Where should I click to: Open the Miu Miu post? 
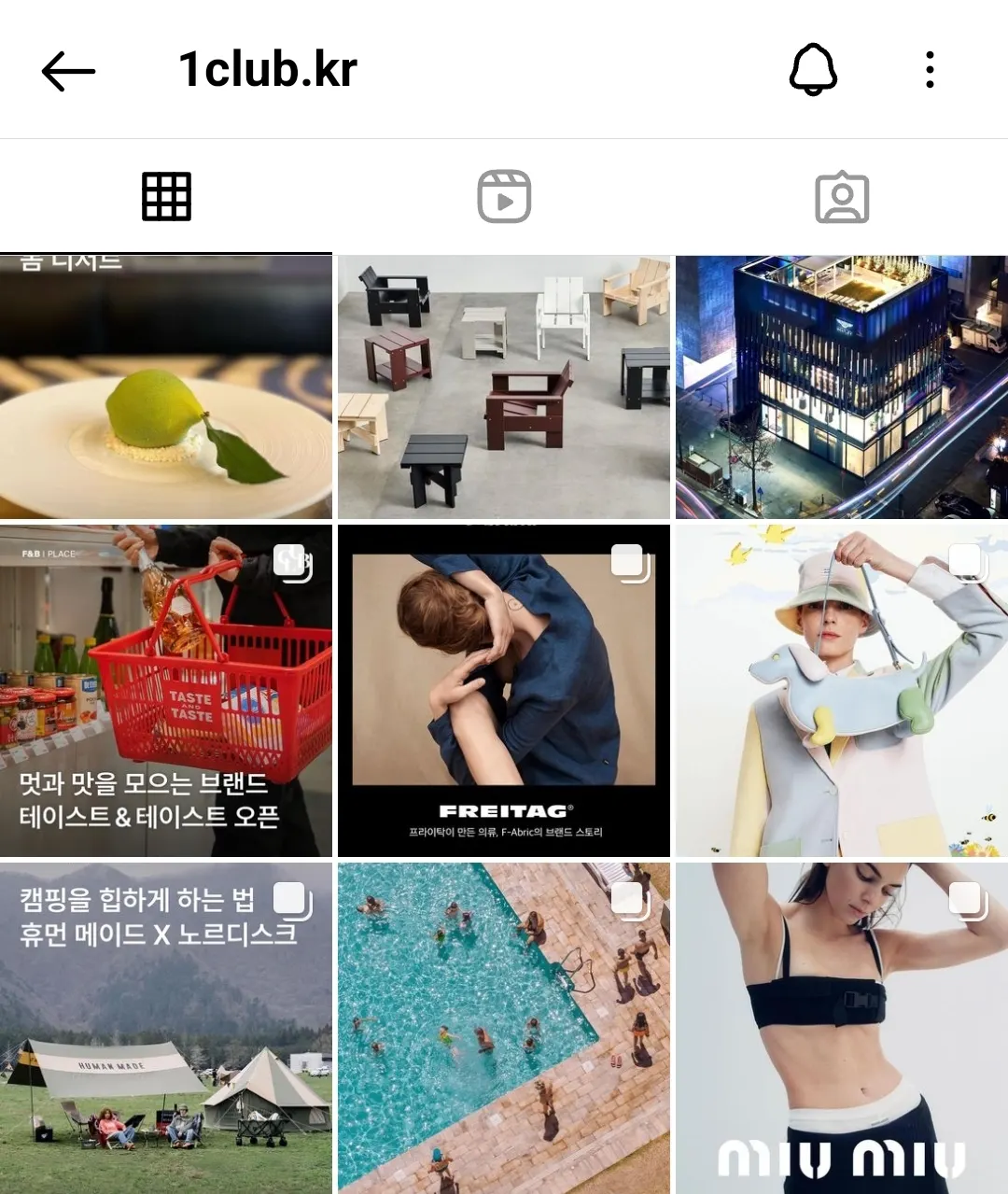coord(842,1027)
